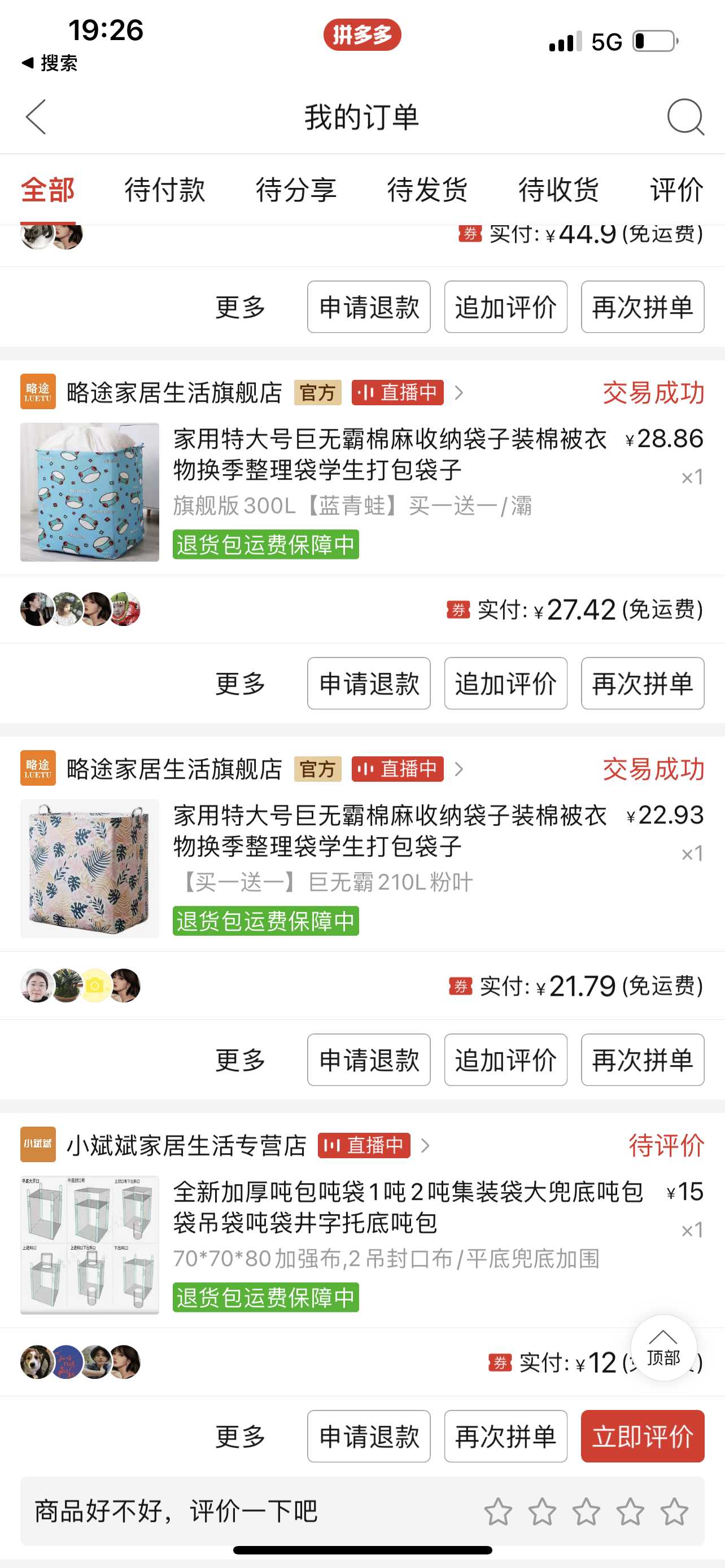Open the 210L 粉叶 storage bag order
Screen dimensions: 725x1568
(x=390, y=830)
